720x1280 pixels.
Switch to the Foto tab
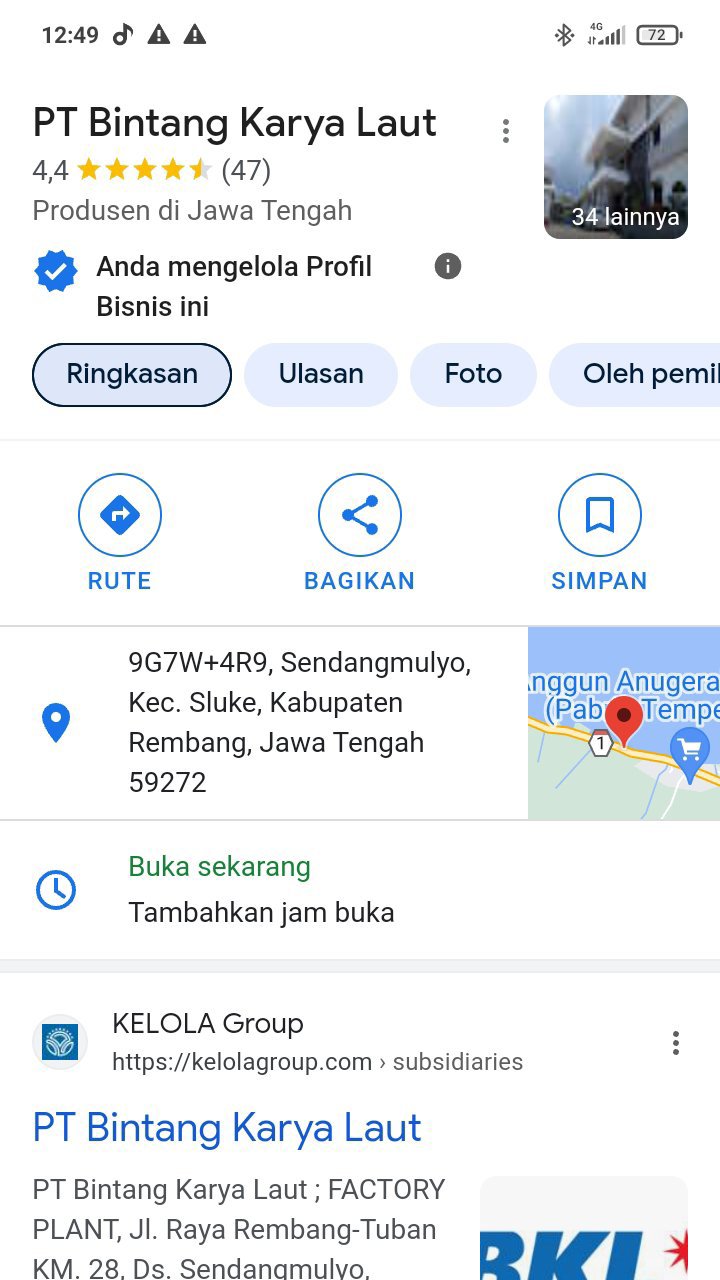pyautogui.click(x=473, y=375)
